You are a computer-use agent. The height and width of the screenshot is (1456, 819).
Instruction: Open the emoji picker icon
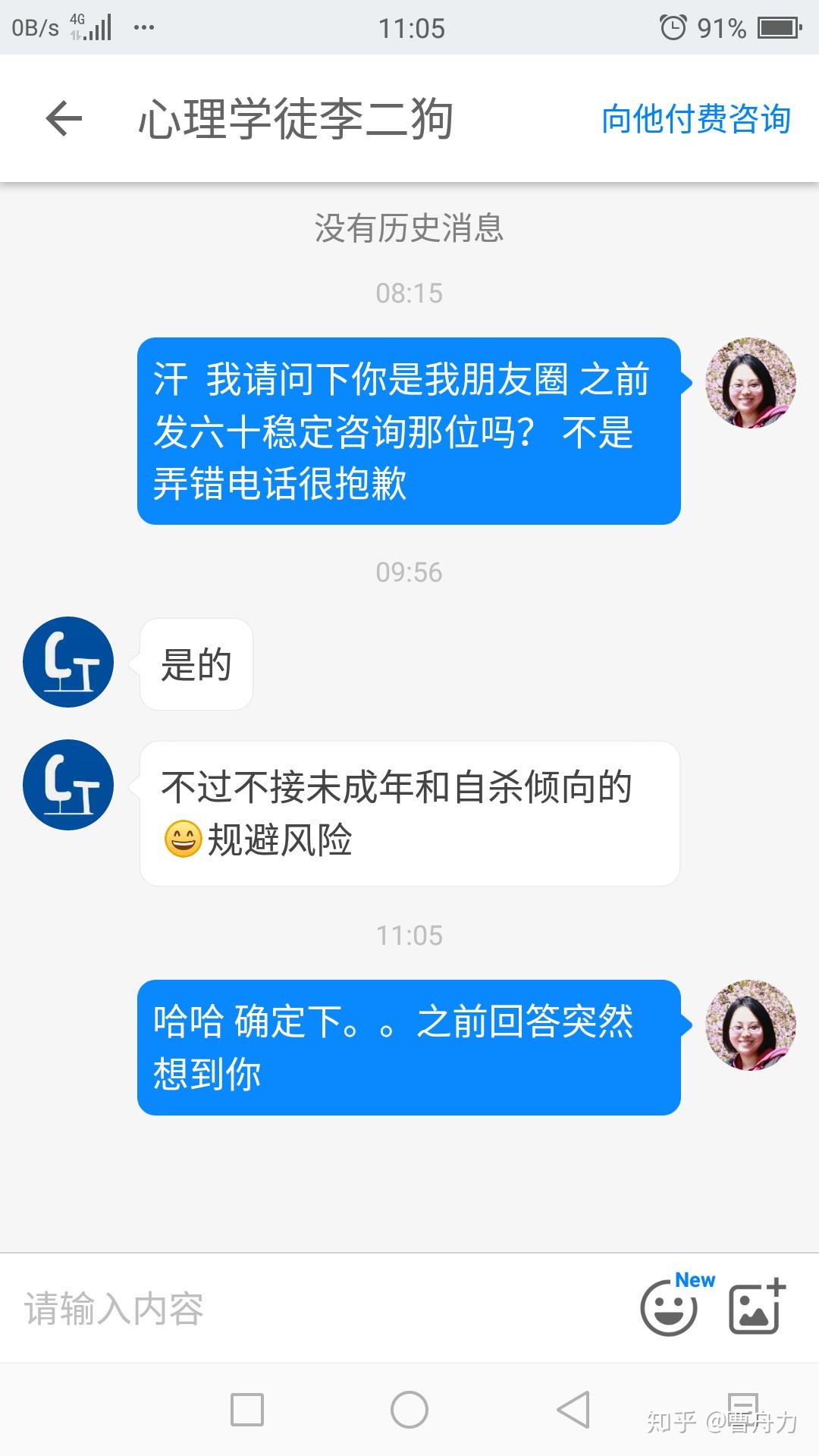tap(668, 1308)
